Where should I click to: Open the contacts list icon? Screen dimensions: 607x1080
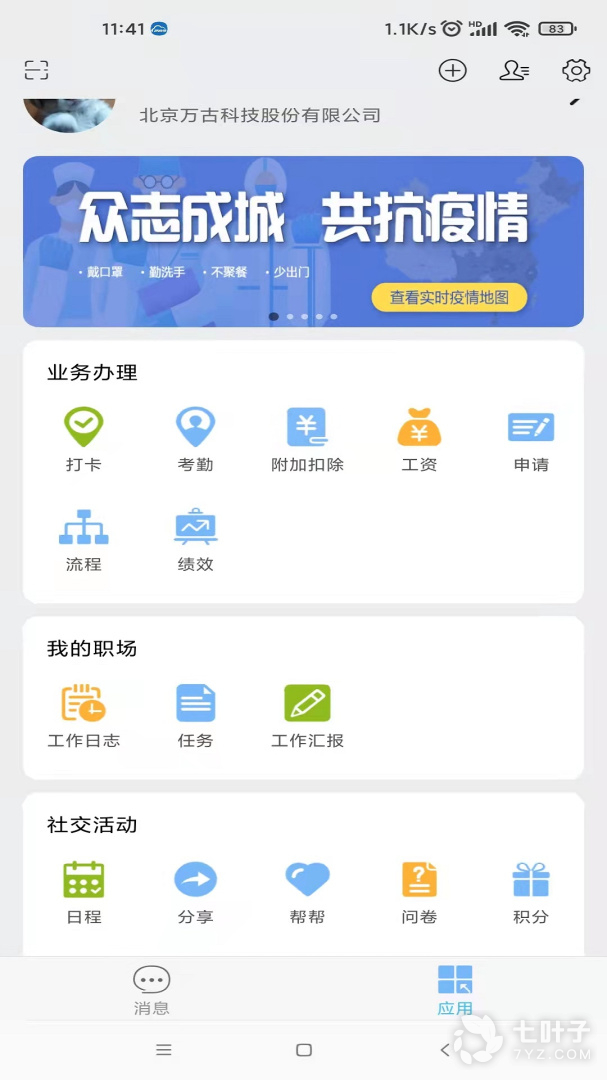click(514, 70)
